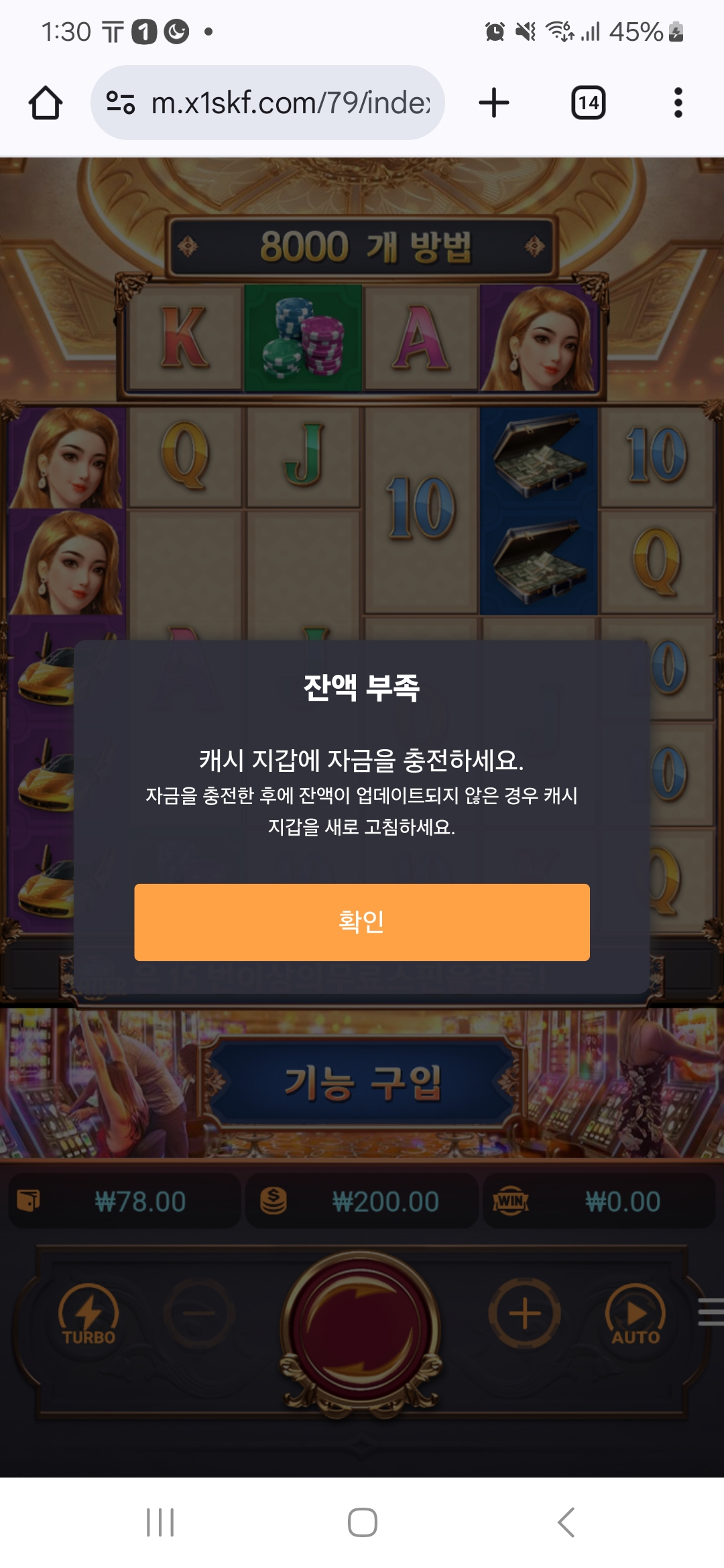Open the tab switcher showing 14 tabs
Viewport: 724px width, 1568px height.
[588, 103]
